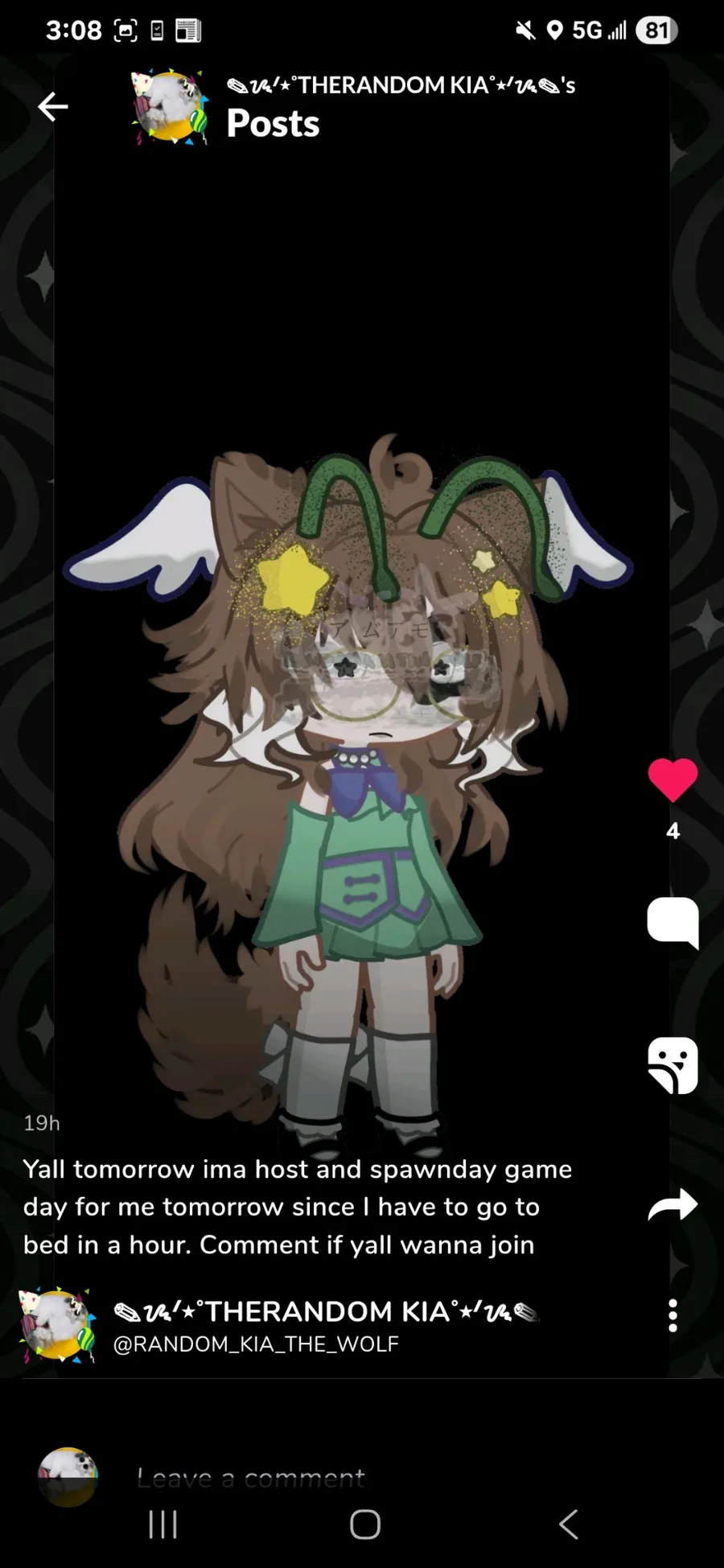Open the header profile avatar next to Posts
Viewport: 724px width, 1568px height.
171,107
